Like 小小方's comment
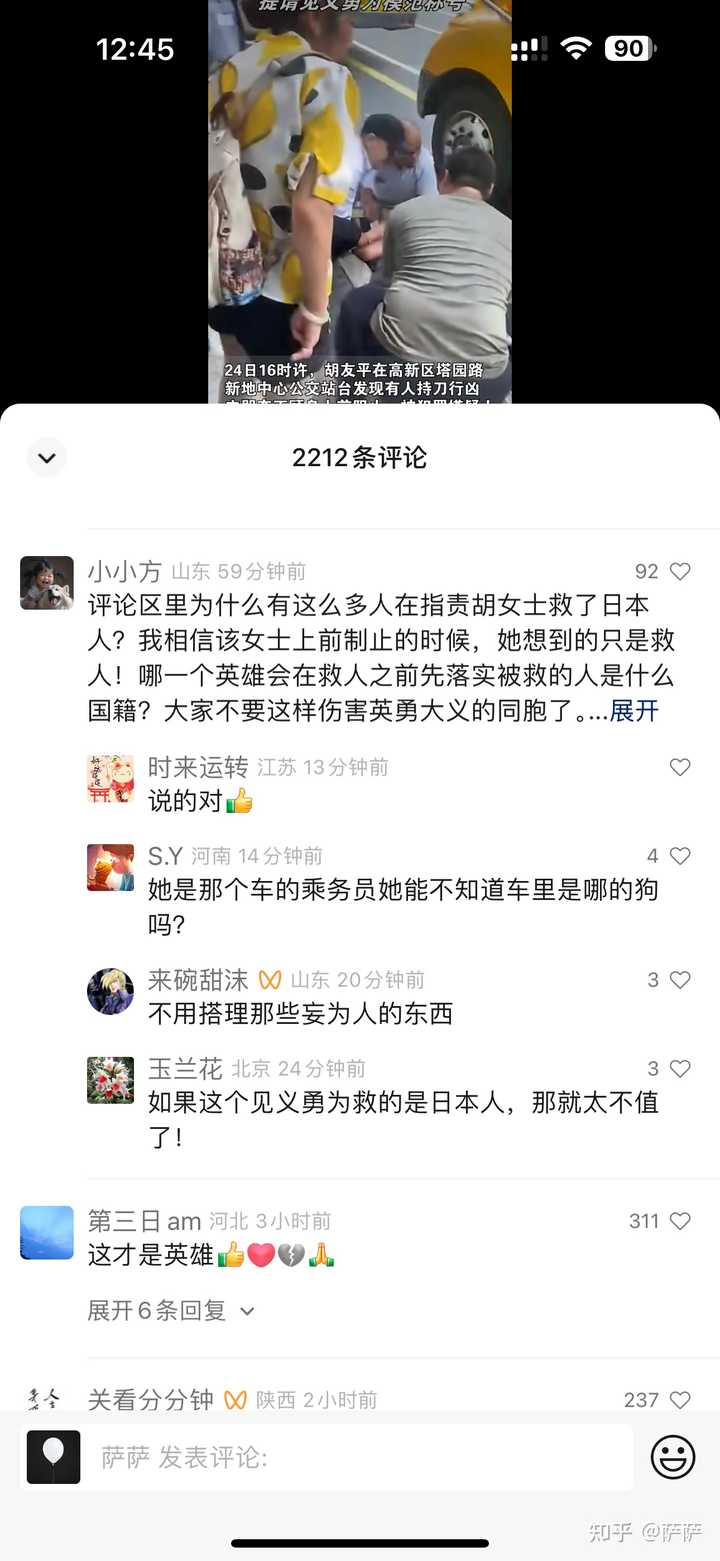 tap(680, 572)
